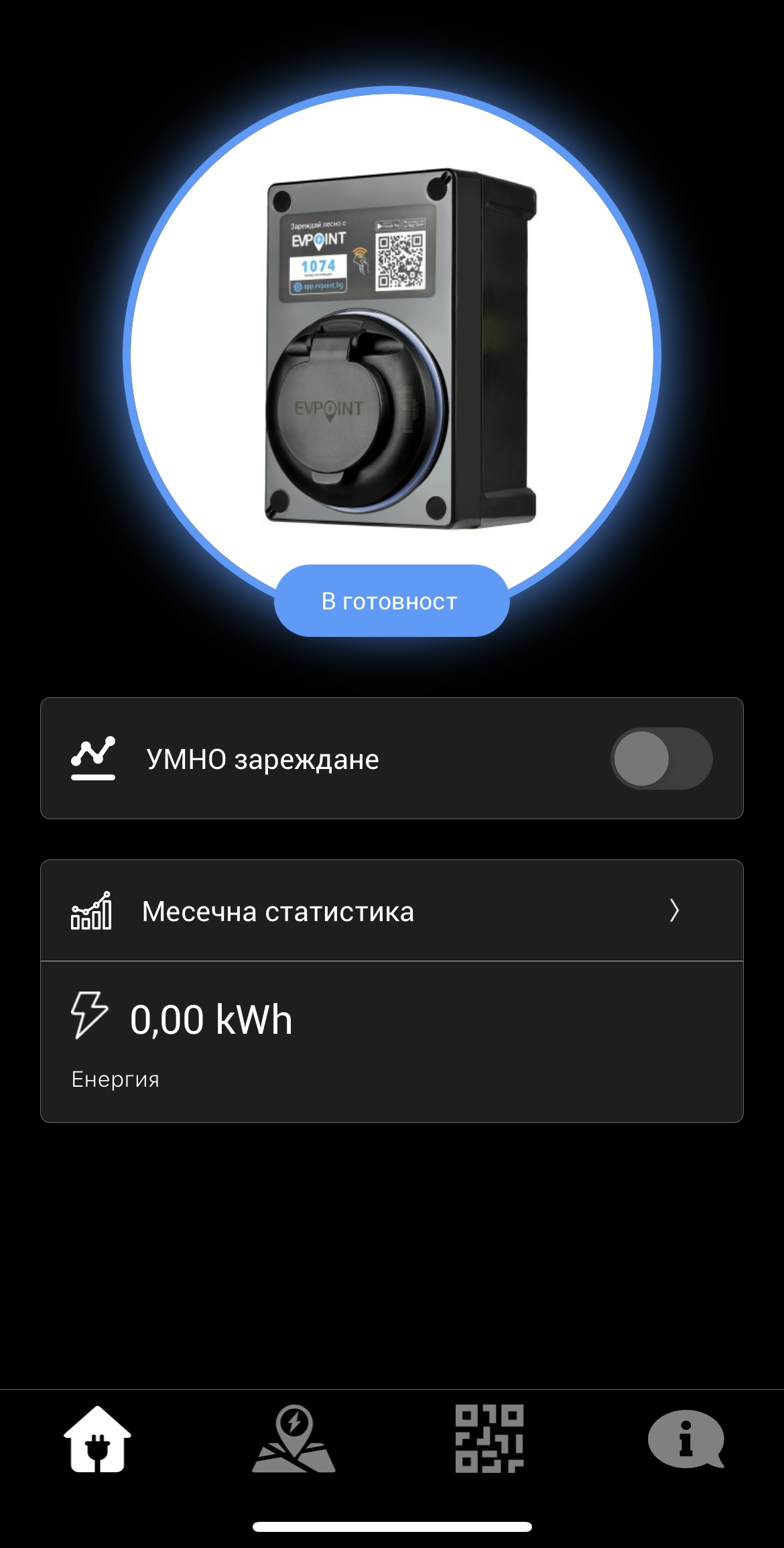Screen dimensions: 784x1548
Task: Open the QR code scanner tab
Action: [489, 1439]
